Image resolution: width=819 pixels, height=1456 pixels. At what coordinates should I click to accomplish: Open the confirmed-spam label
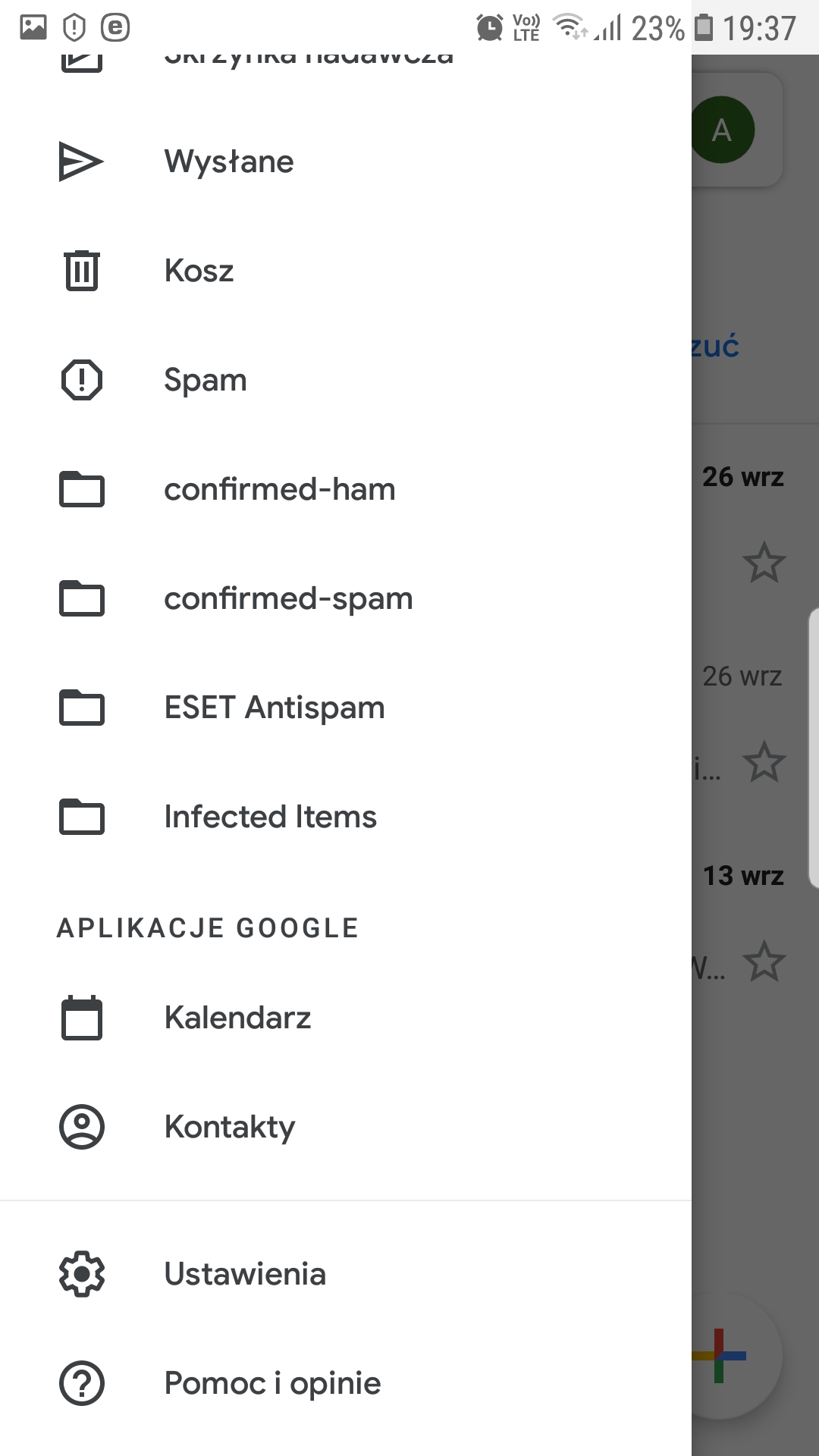tap(346, 598)
